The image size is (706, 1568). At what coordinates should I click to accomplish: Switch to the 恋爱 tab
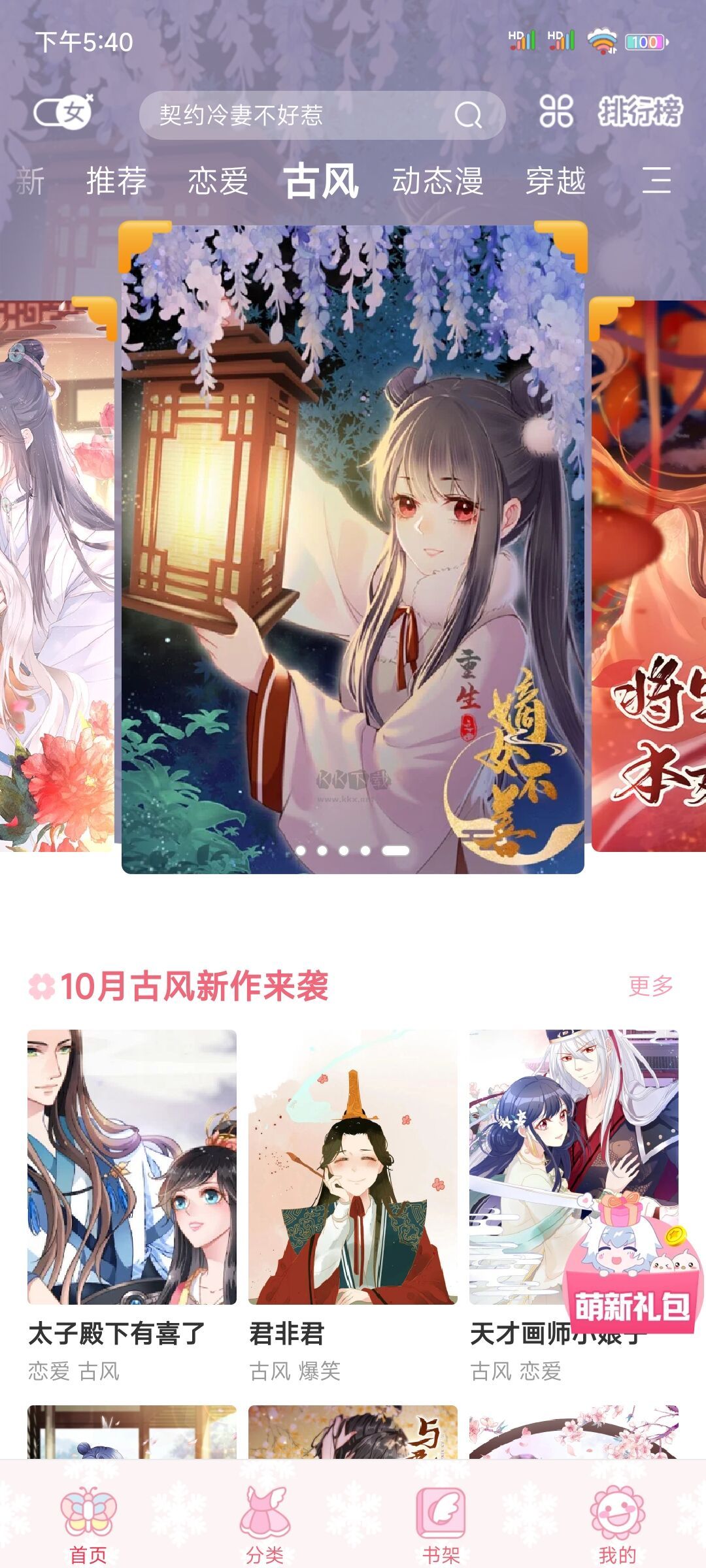coord(218,181)
